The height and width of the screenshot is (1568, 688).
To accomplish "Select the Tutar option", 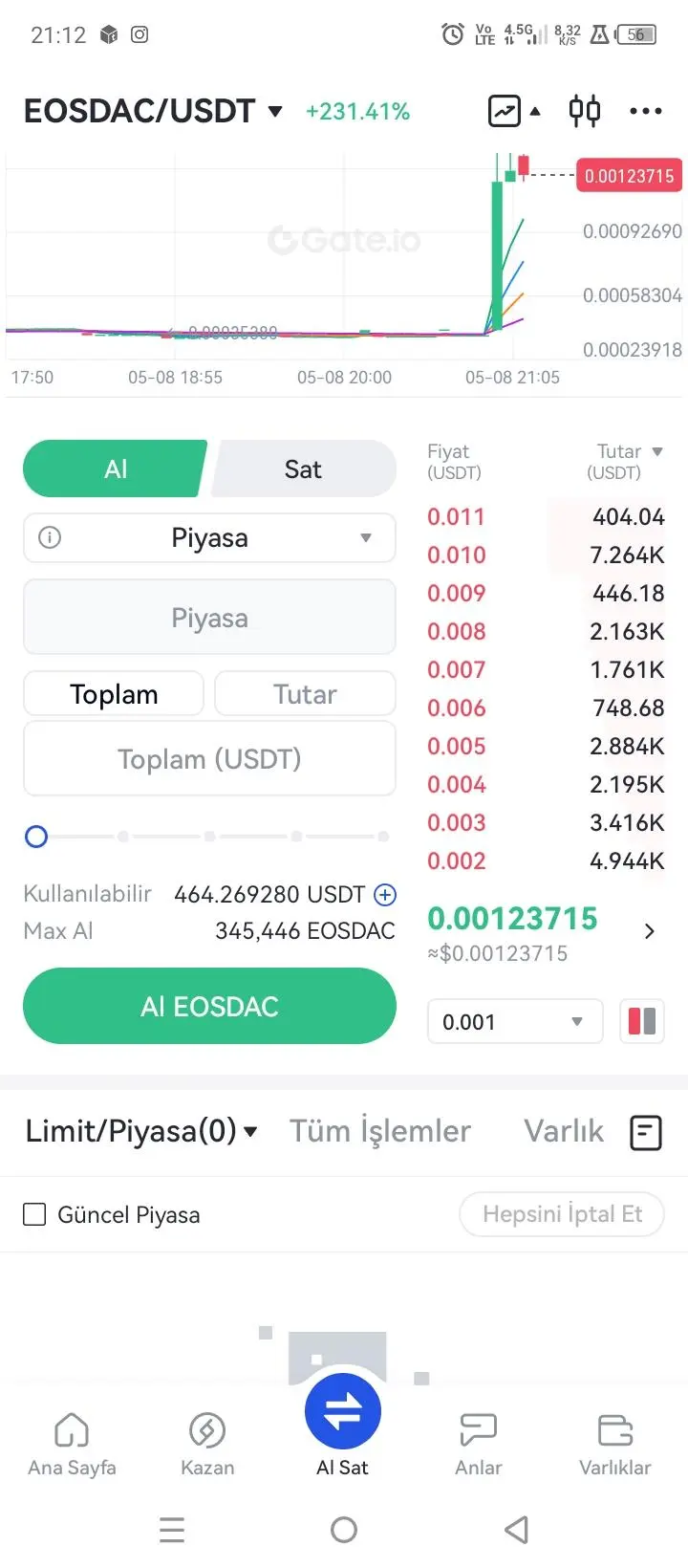I will point(305,694).
